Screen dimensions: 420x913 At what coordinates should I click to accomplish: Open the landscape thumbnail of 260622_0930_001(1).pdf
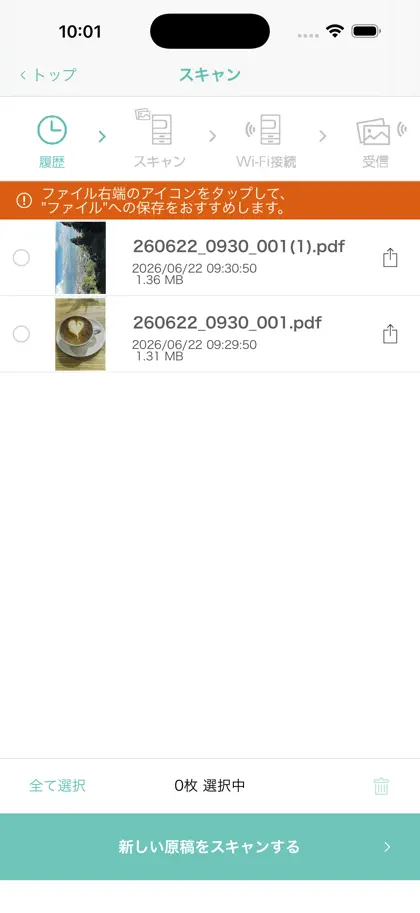(x=80, y=257)
